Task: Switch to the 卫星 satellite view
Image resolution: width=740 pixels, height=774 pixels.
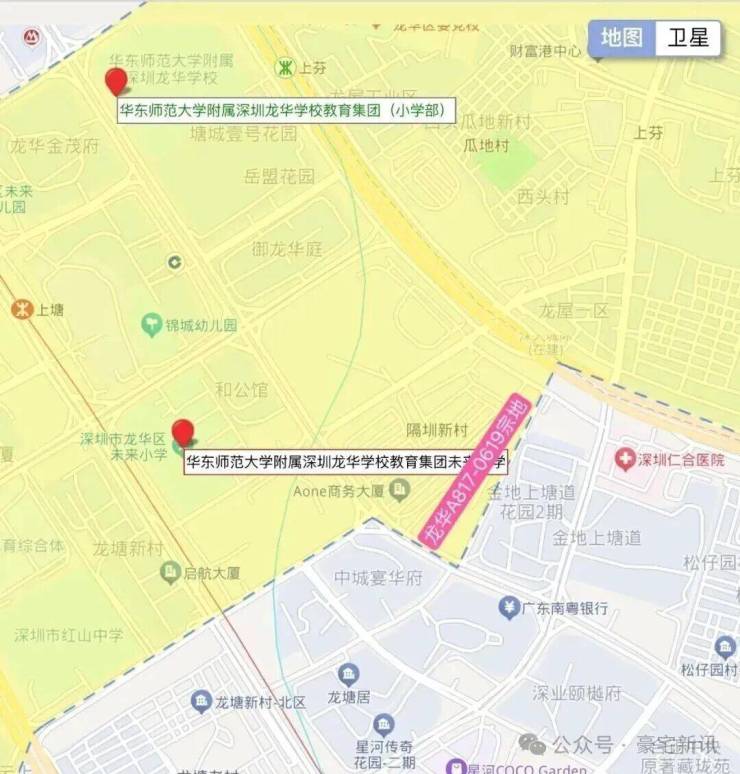Action: 688,39
